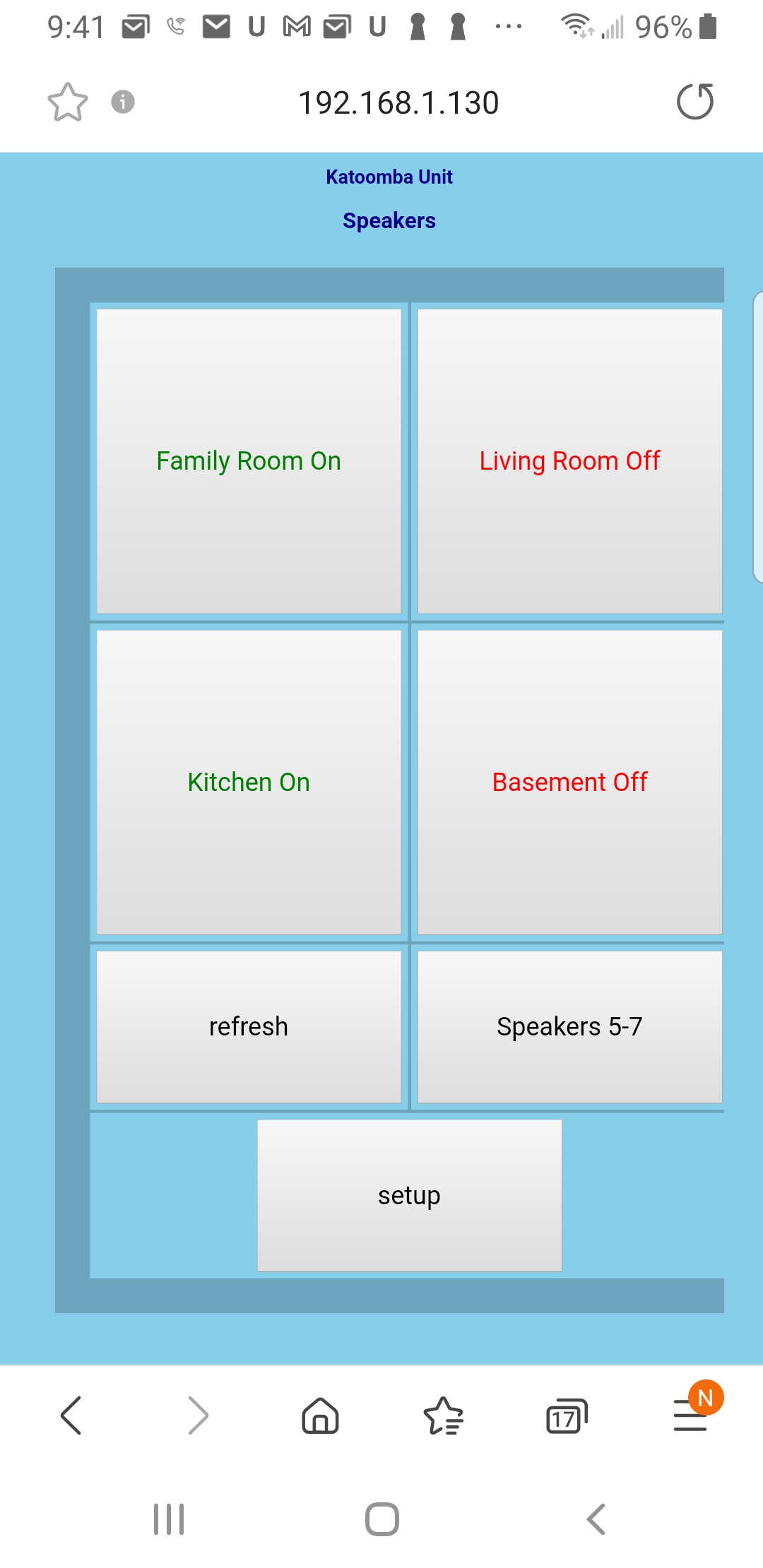Open the bookmarks list
Screen dimensions: 763x1568
point(444,1416)
